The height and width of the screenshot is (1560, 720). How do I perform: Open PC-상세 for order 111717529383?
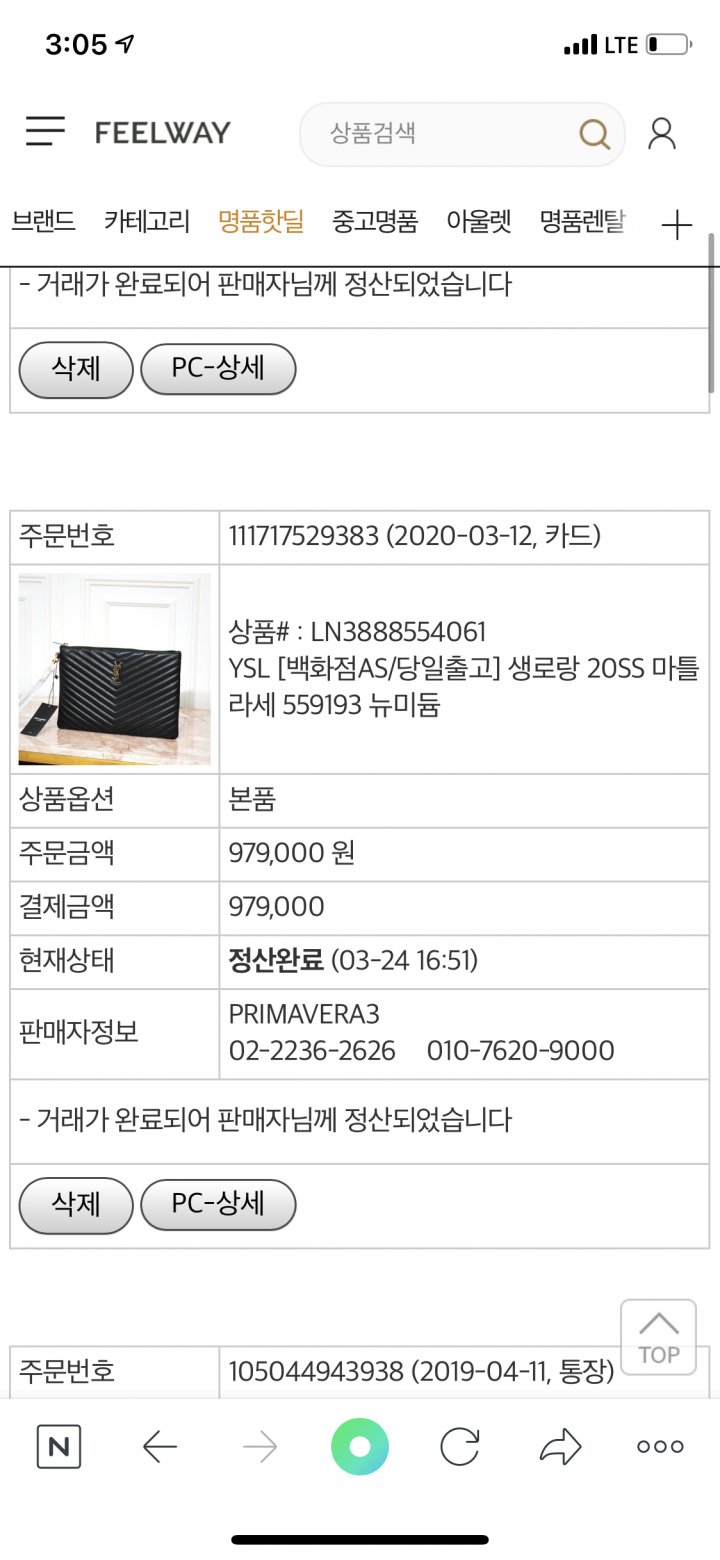[x=218, y=1204]
